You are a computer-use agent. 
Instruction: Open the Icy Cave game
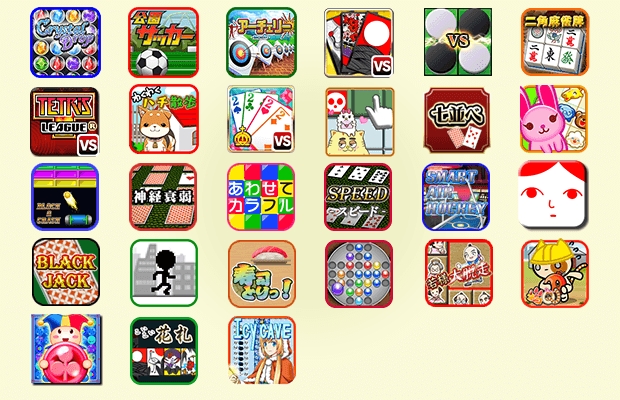coord(261,350)
